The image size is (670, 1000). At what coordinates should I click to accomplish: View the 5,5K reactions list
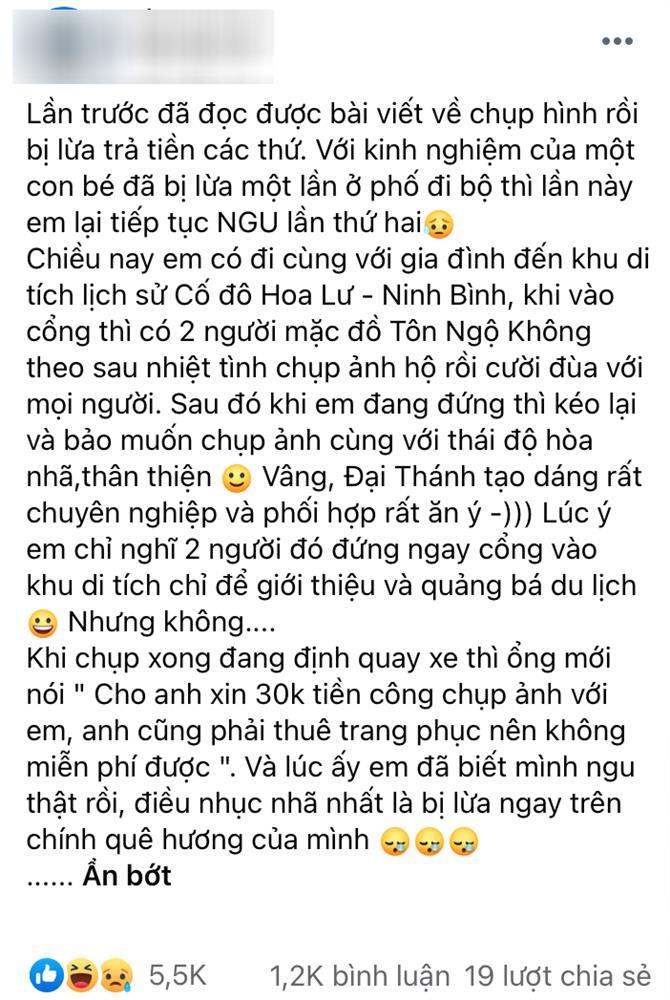click(x=177, y=972)
